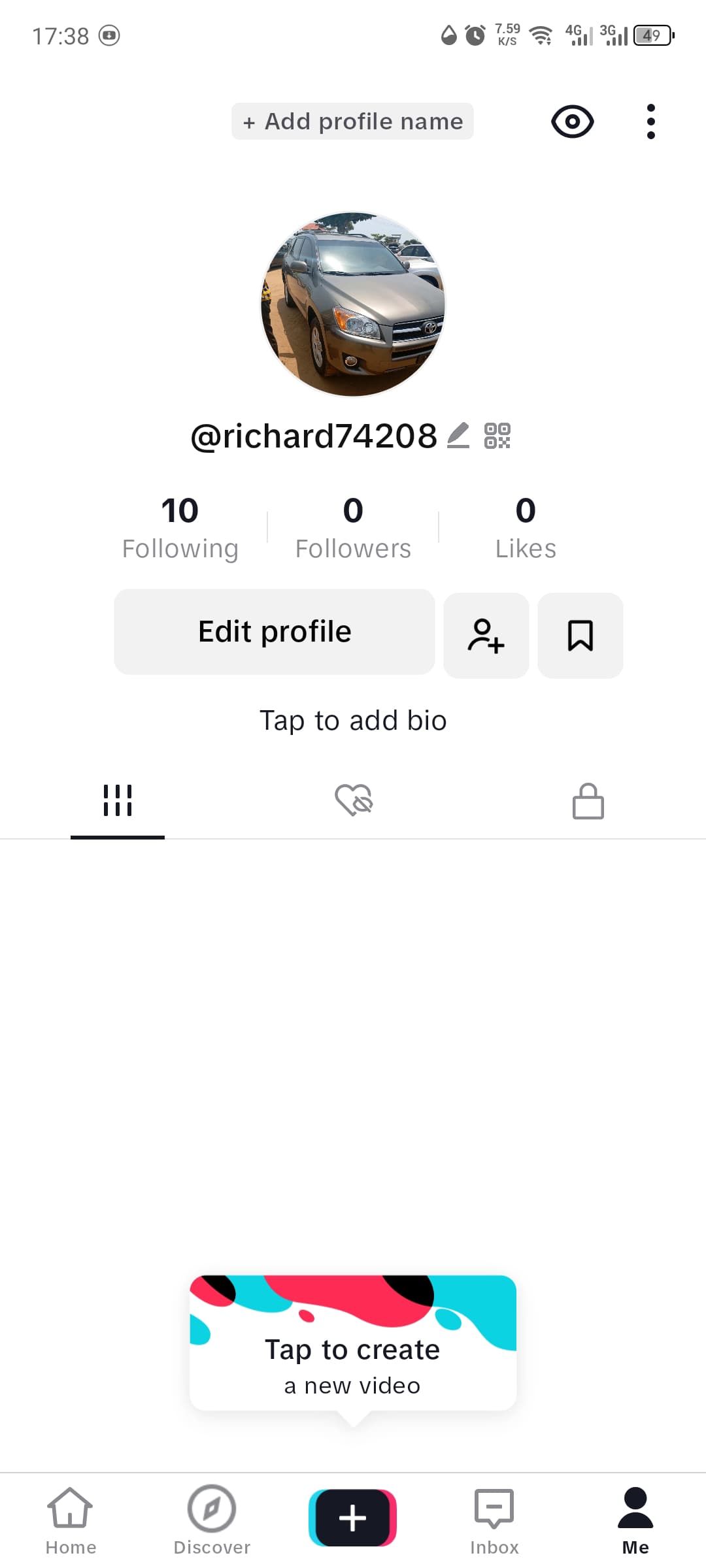Open the Edit profile button

coord(275,632)
